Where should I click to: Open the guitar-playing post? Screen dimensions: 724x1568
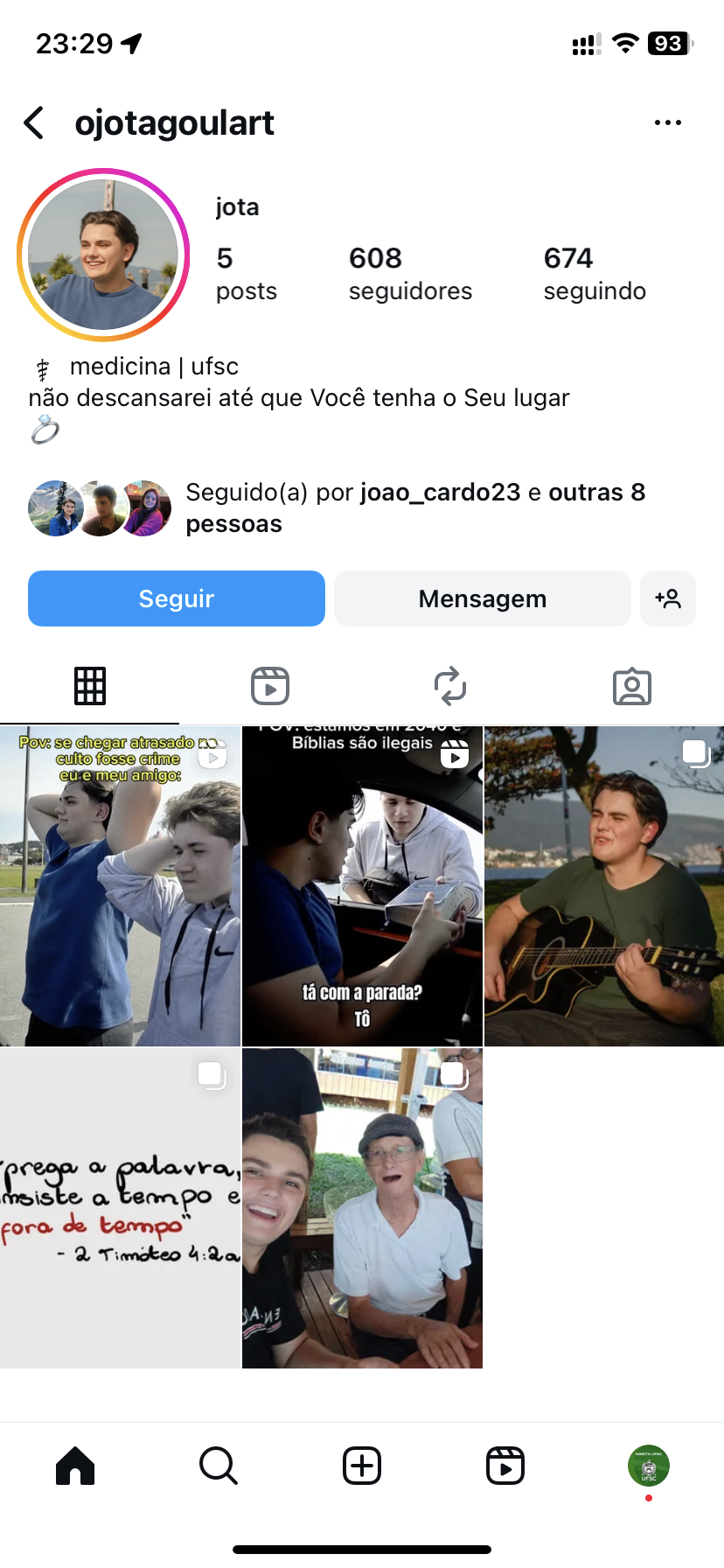pos(604,885)
